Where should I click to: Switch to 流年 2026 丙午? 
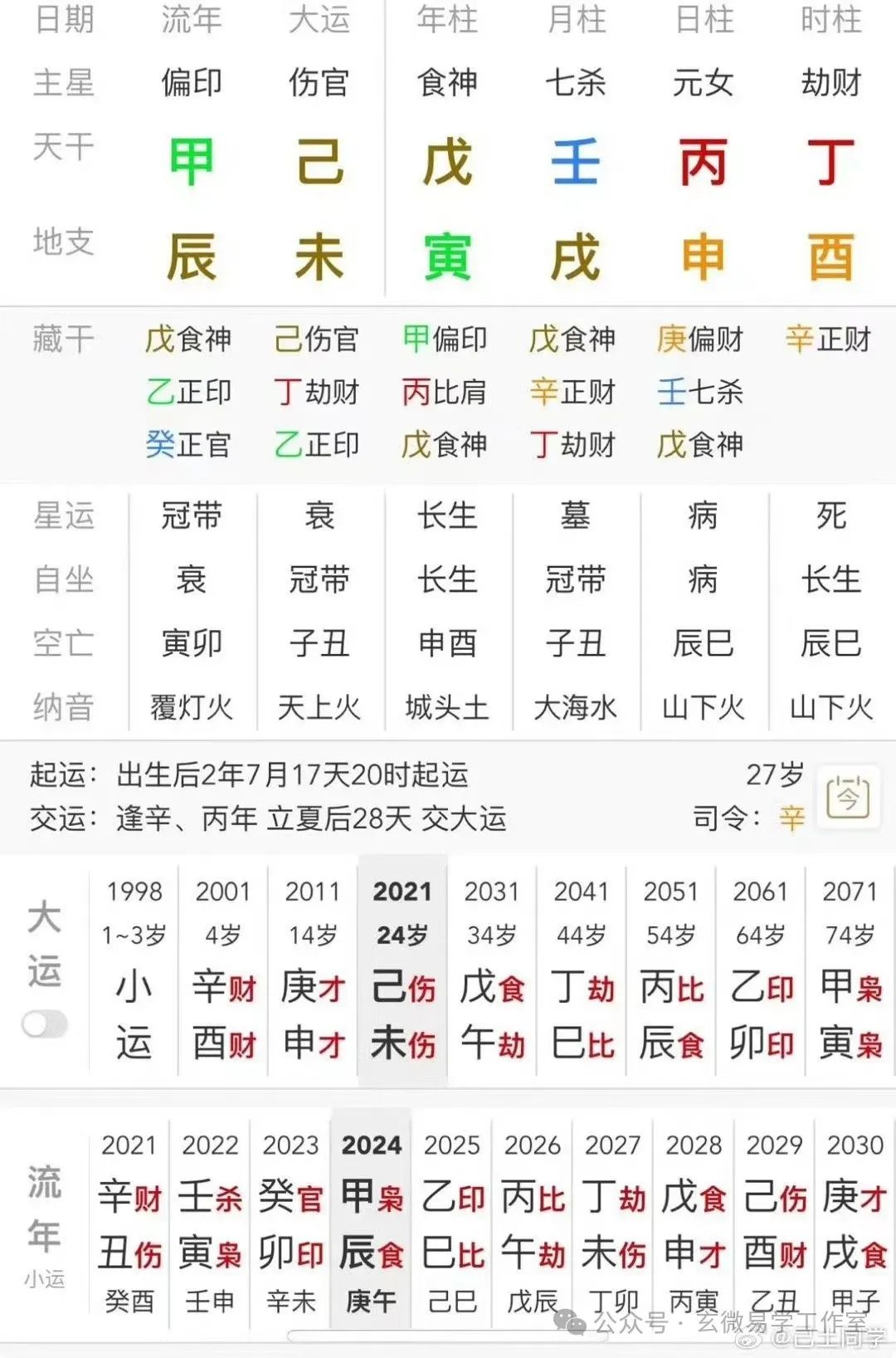pos(533,1220)
